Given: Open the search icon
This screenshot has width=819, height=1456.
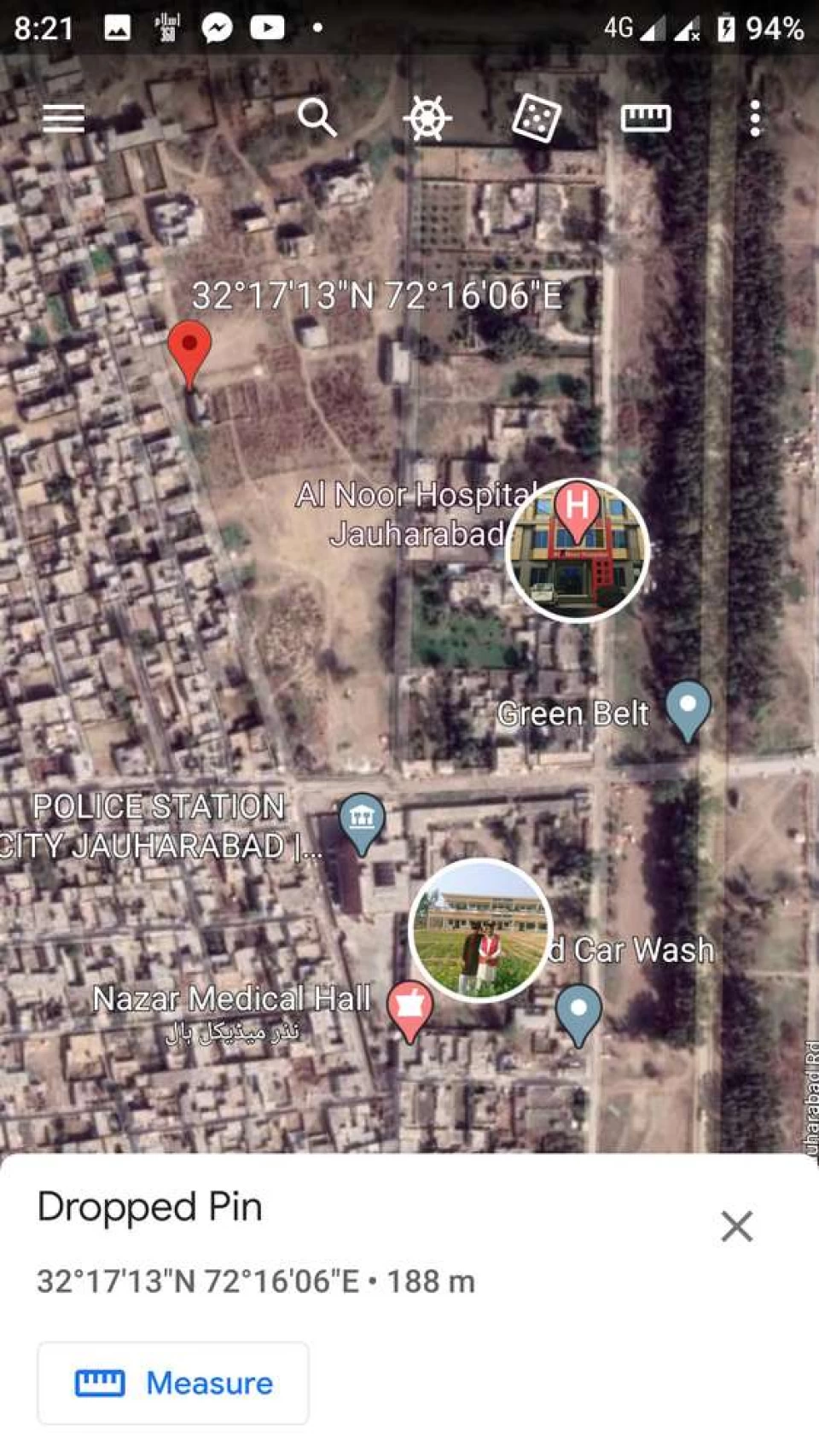Looking at the screenshot, I should [x=317, y=118].
